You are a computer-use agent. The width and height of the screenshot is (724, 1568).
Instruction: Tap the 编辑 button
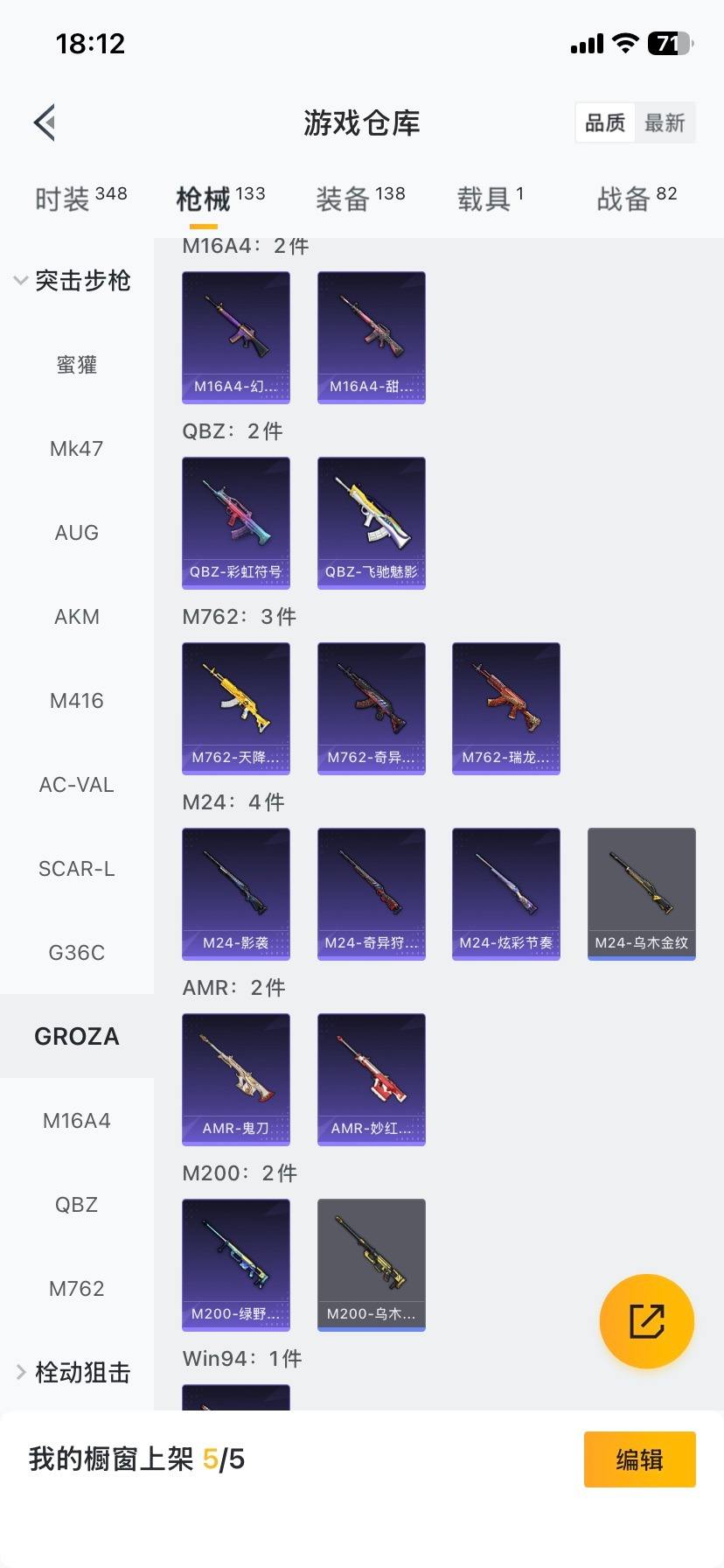tap(639, 1459)
